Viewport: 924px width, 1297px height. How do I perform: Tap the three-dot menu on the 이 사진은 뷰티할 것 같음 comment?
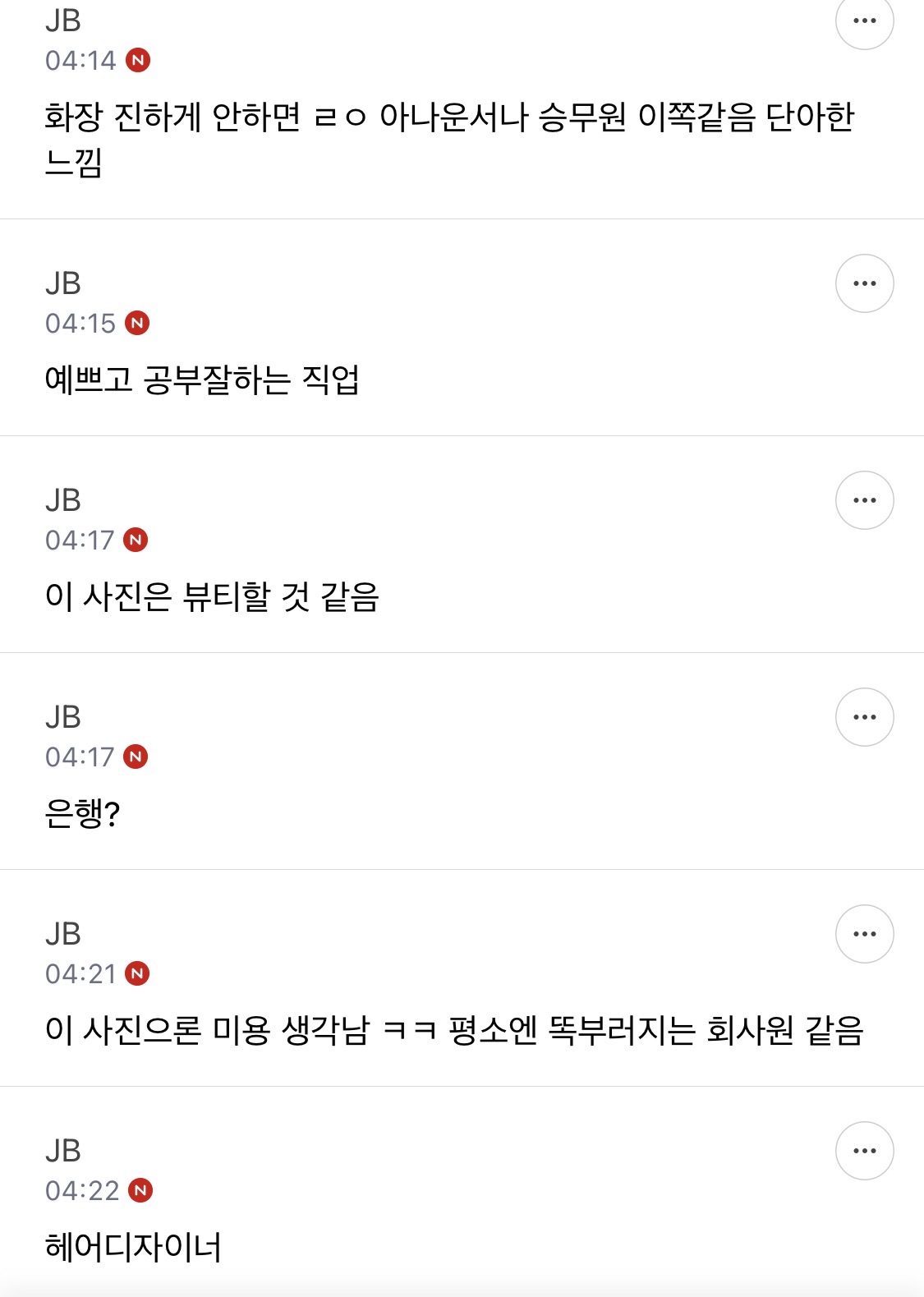coord(864,500)
